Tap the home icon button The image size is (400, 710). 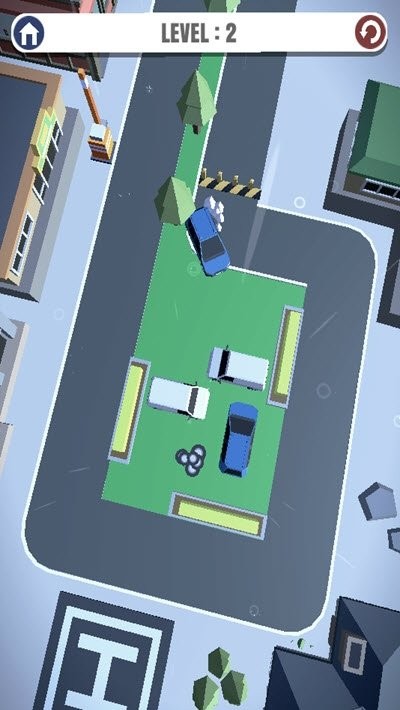coord(29,33)
